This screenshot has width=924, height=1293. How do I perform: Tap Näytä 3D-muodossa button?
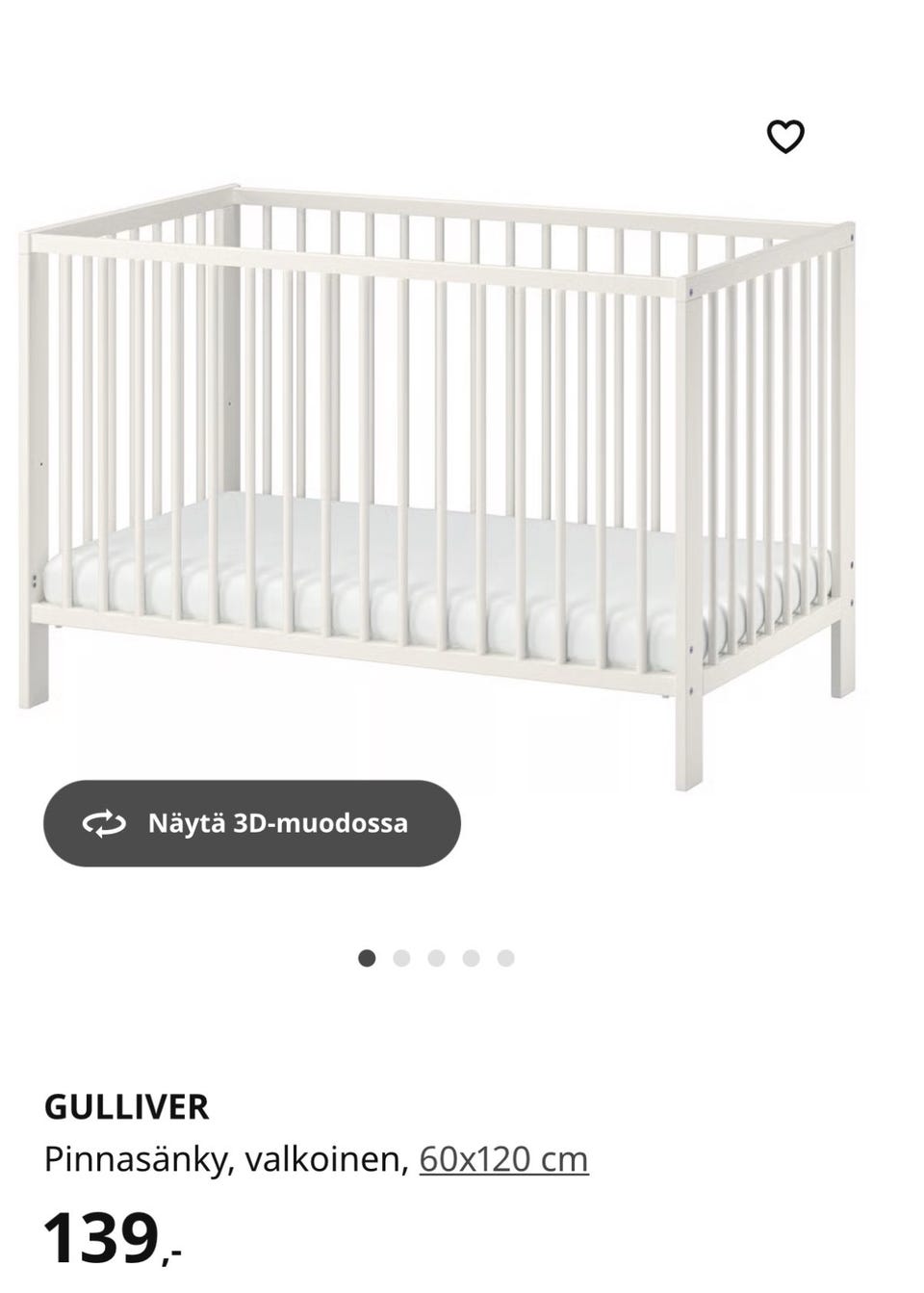(252, 823)
